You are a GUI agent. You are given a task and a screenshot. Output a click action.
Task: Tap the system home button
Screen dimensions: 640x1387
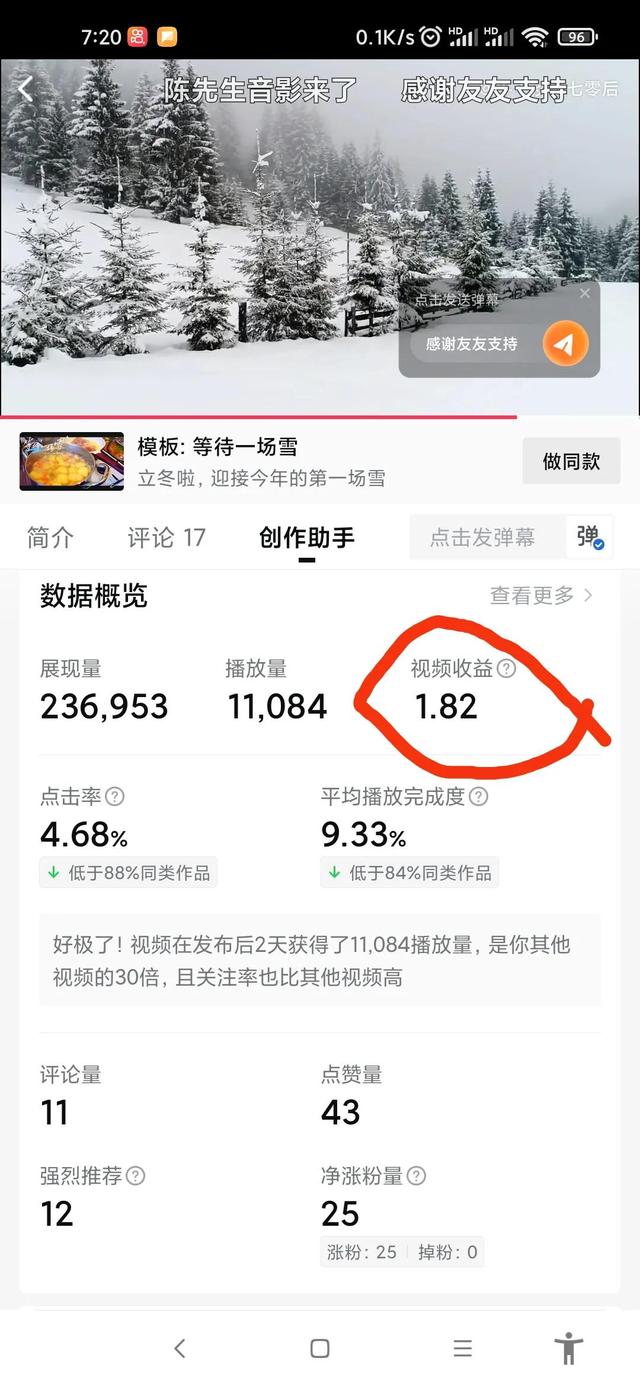320,1348
